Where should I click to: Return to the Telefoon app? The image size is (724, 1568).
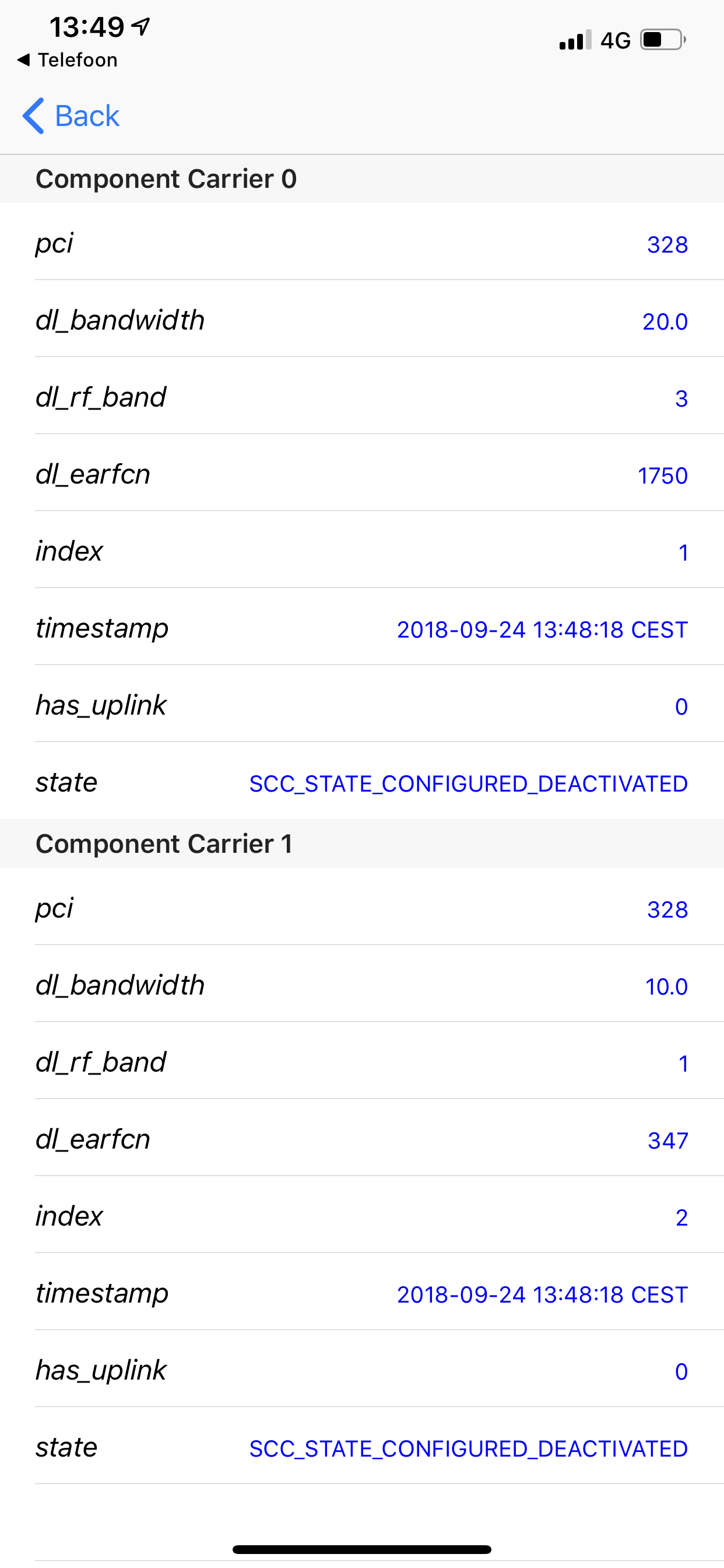click(68, 60)
